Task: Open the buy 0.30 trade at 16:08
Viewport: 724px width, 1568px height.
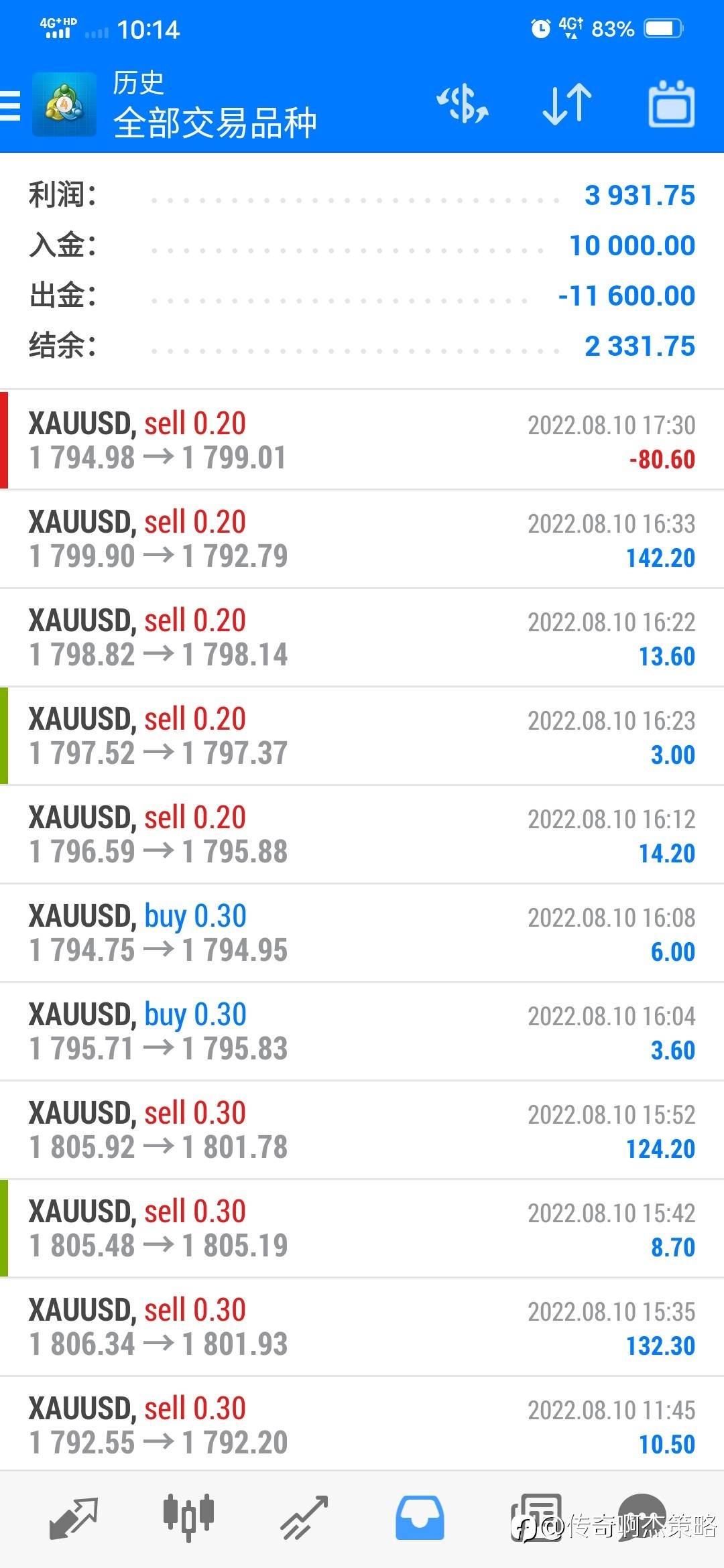Action: [362, 933]
